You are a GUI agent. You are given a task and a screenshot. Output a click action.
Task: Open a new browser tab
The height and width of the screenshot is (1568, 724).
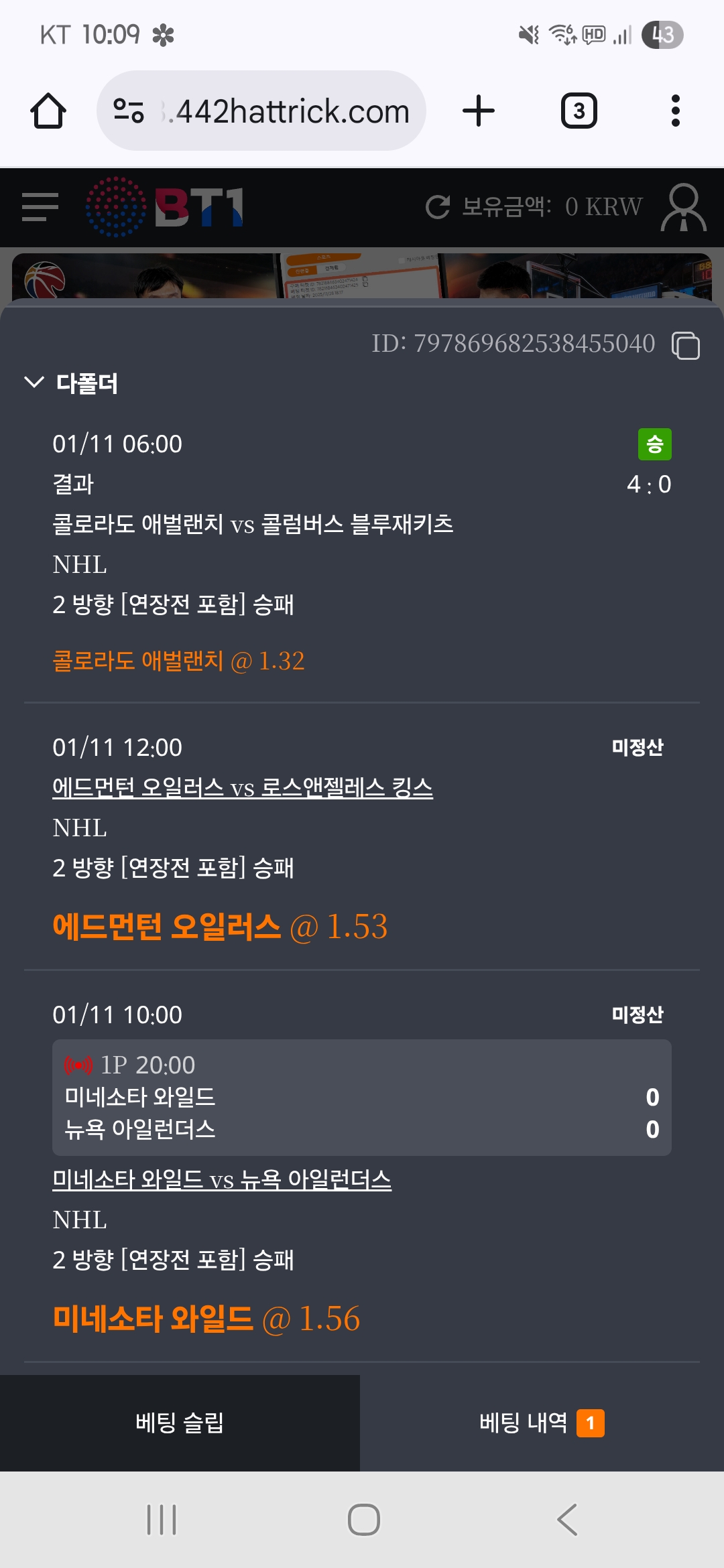tap(479, 111)
